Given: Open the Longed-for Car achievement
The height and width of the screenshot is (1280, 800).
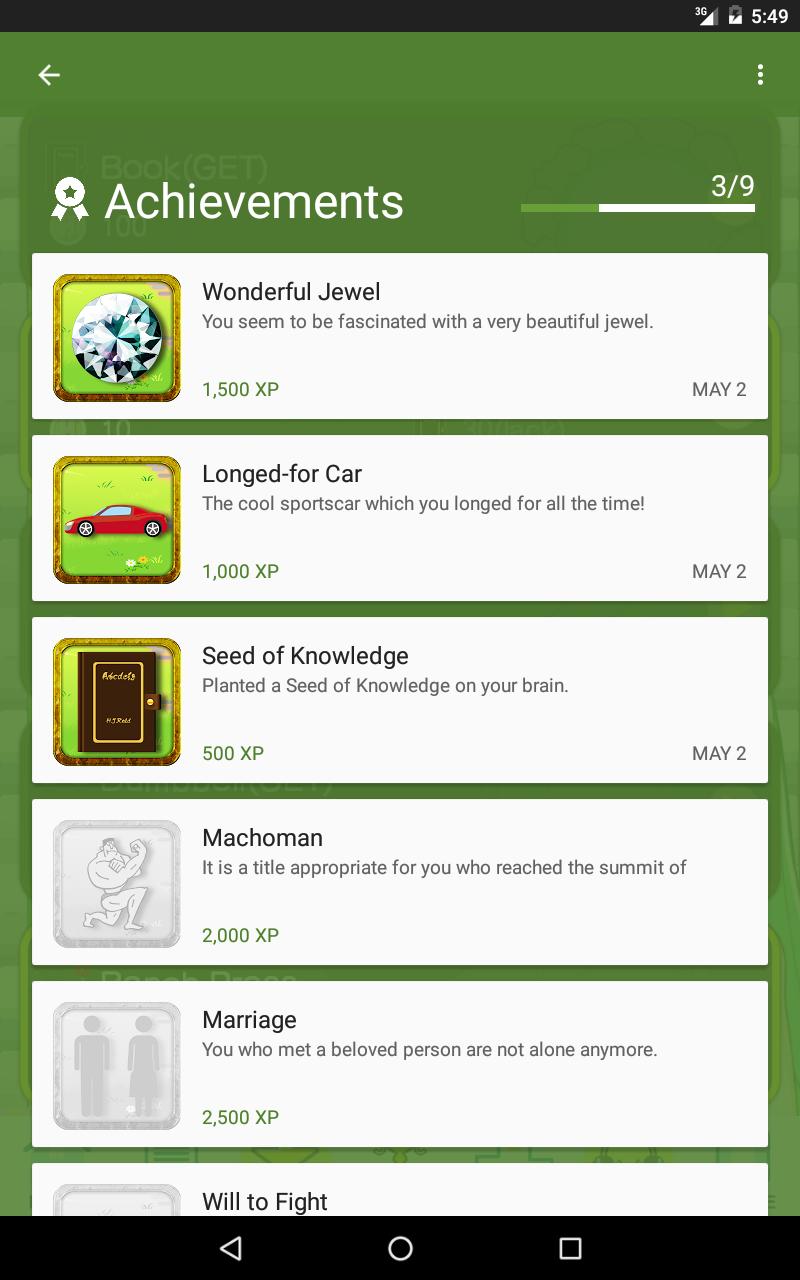Looking at the screenshot, I should click(x=400, y=518).
